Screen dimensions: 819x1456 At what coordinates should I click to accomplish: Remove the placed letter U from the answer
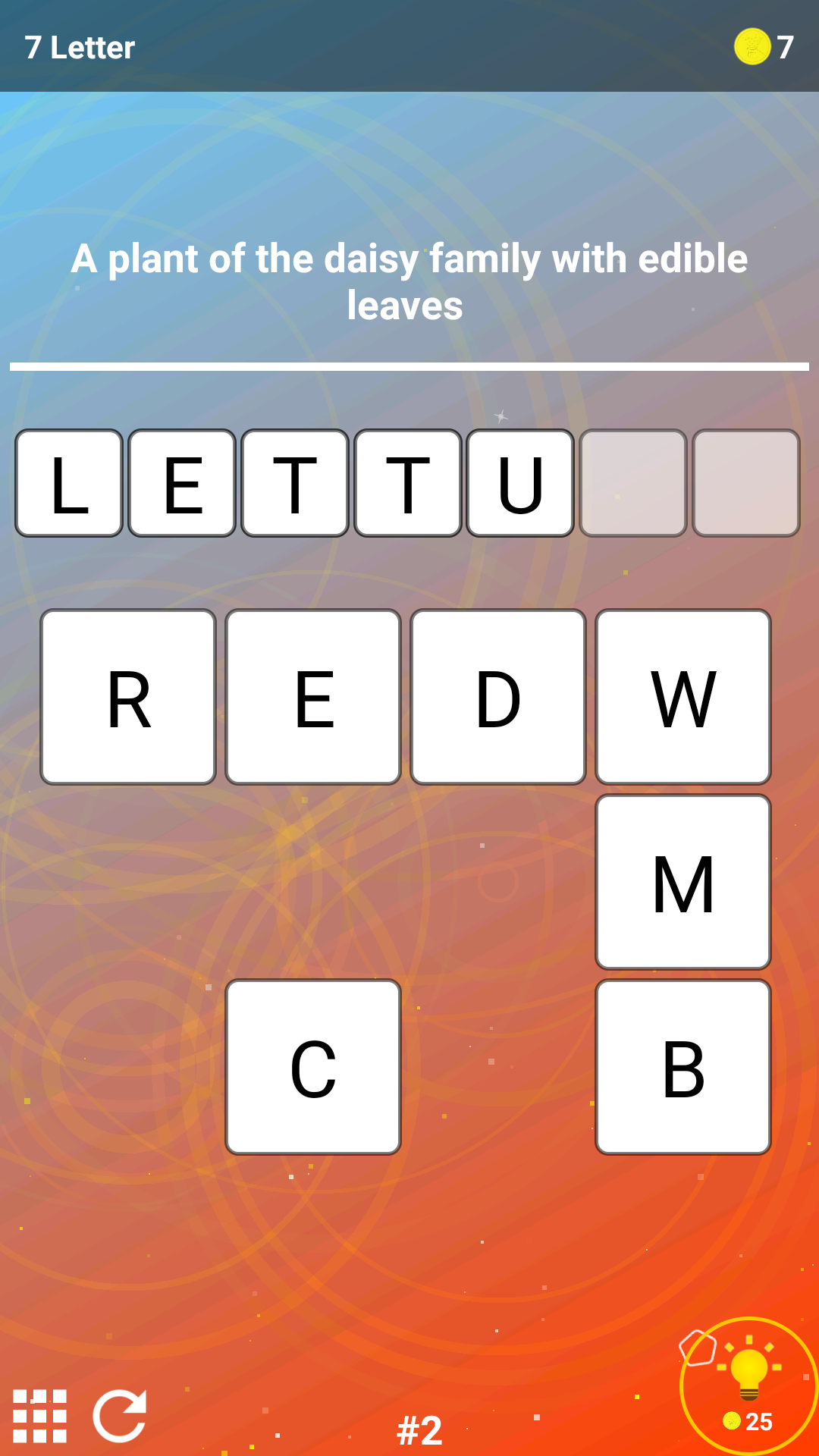(520, 483)
